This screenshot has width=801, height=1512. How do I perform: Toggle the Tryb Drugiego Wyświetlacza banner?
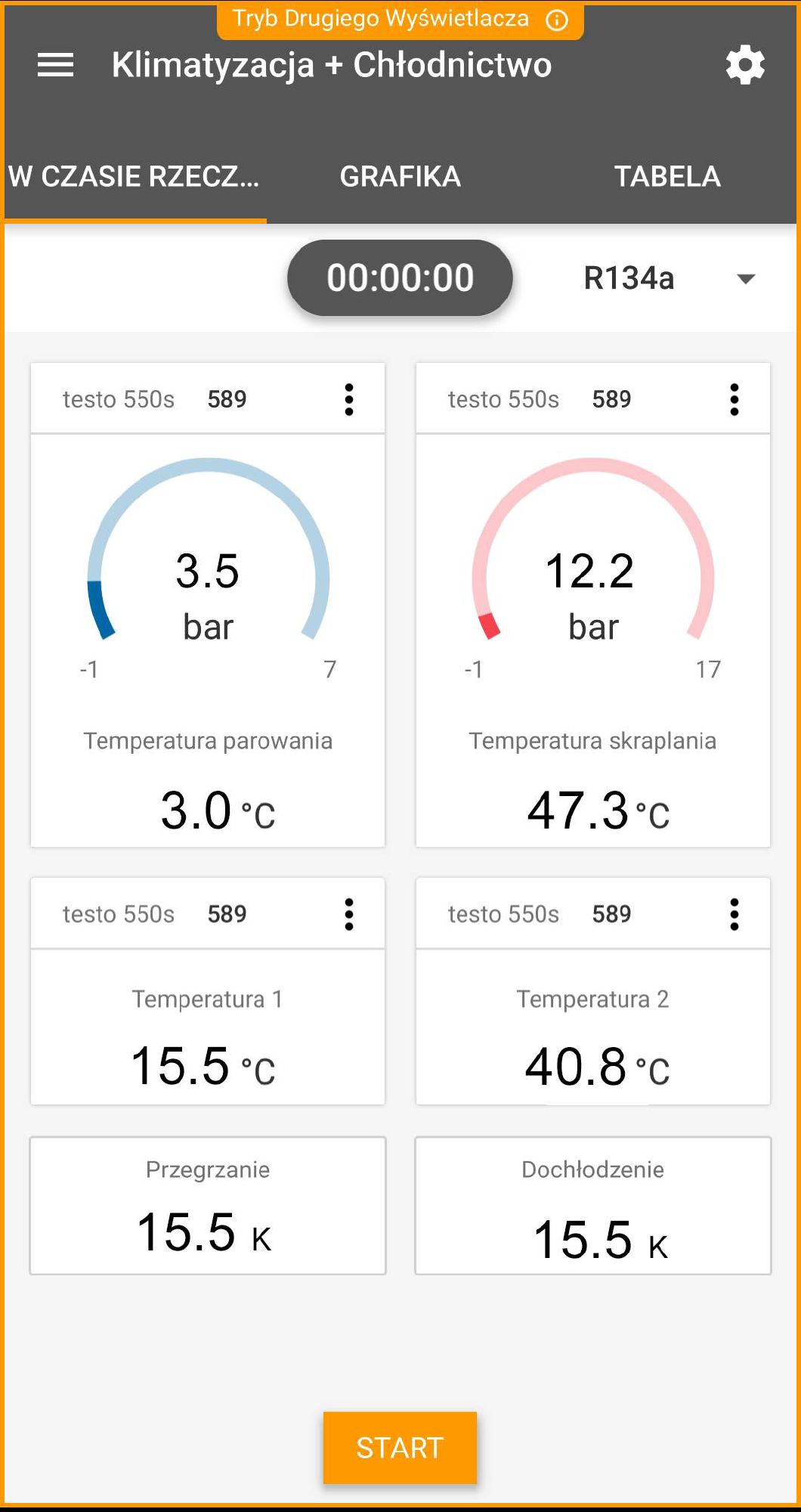pos(378,20)
